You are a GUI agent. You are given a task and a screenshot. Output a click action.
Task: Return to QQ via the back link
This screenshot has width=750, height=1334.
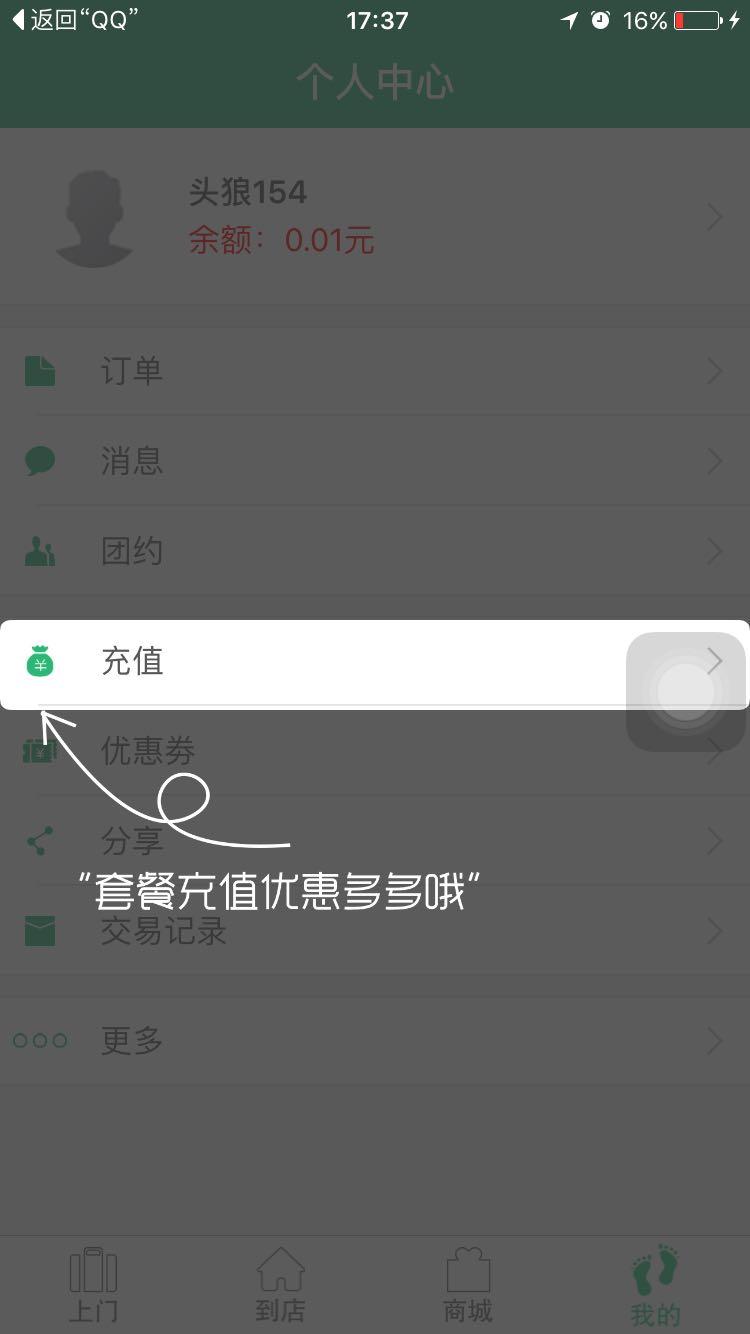[x=74, y=20]
